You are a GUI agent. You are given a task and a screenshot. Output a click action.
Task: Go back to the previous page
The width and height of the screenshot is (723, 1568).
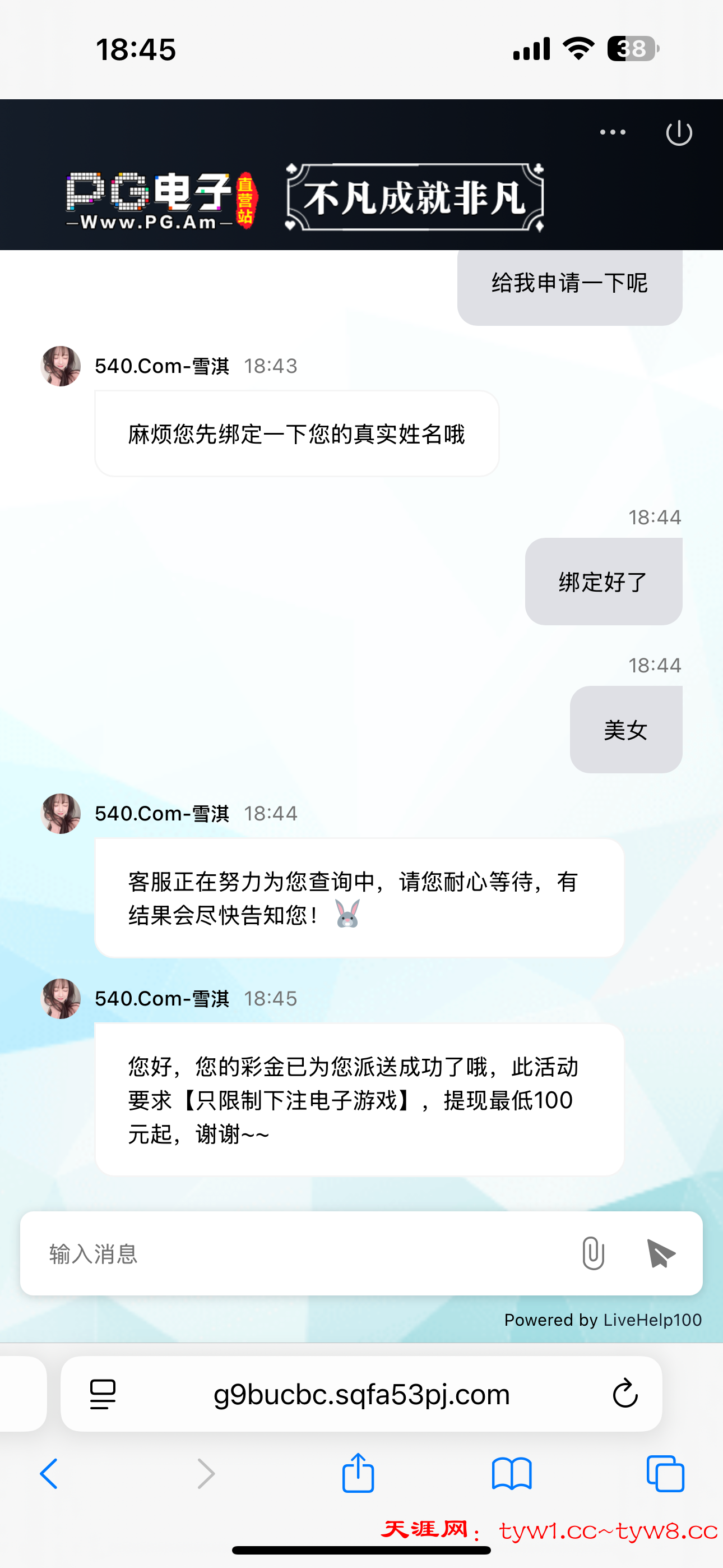49,1474
